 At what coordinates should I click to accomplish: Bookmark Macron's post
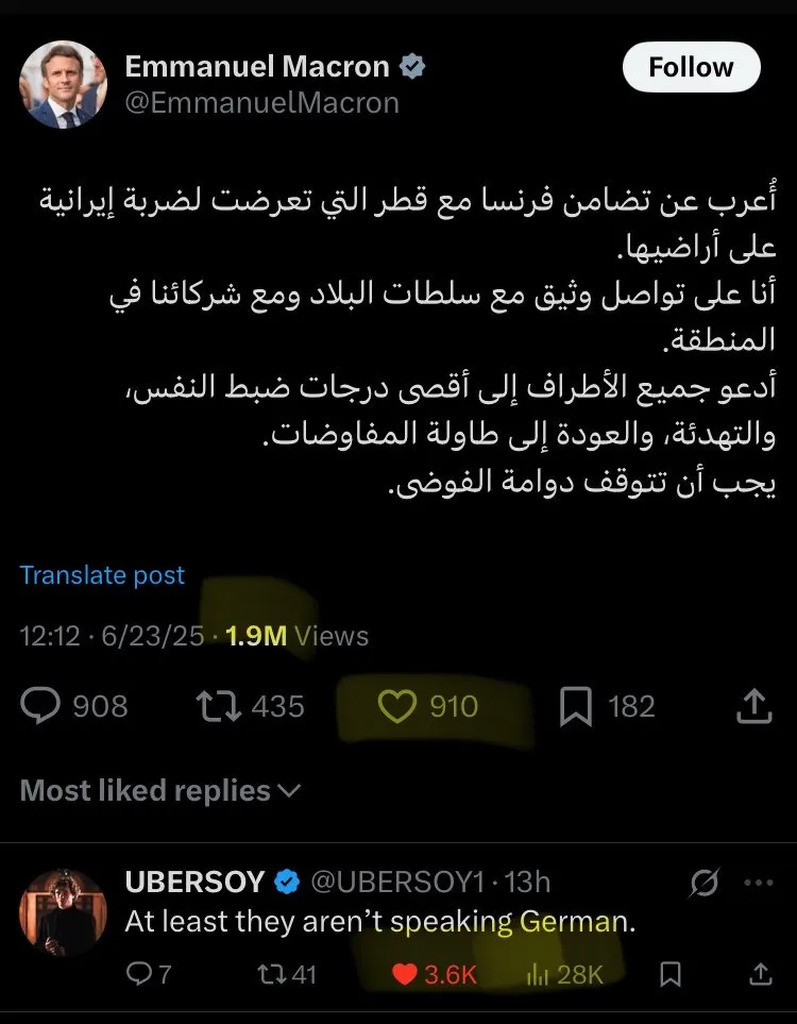pyautogui.click(x=575, y=708)
